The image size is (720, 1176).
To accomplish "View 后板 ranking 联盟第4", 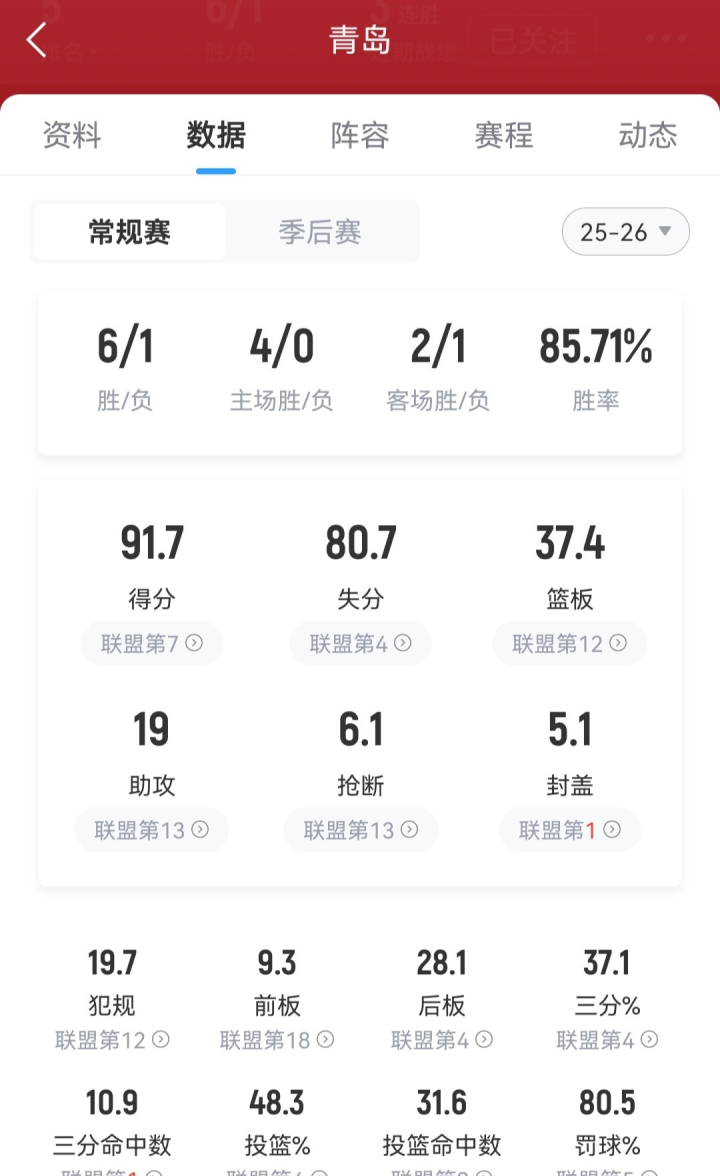I will point(442,1040).
